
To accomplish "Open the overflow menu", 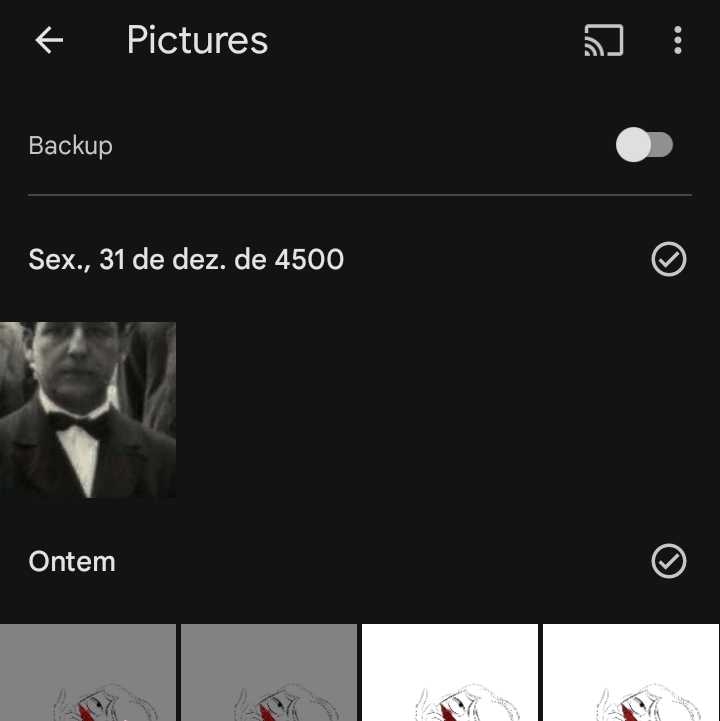I will click(x=678, y=40).
